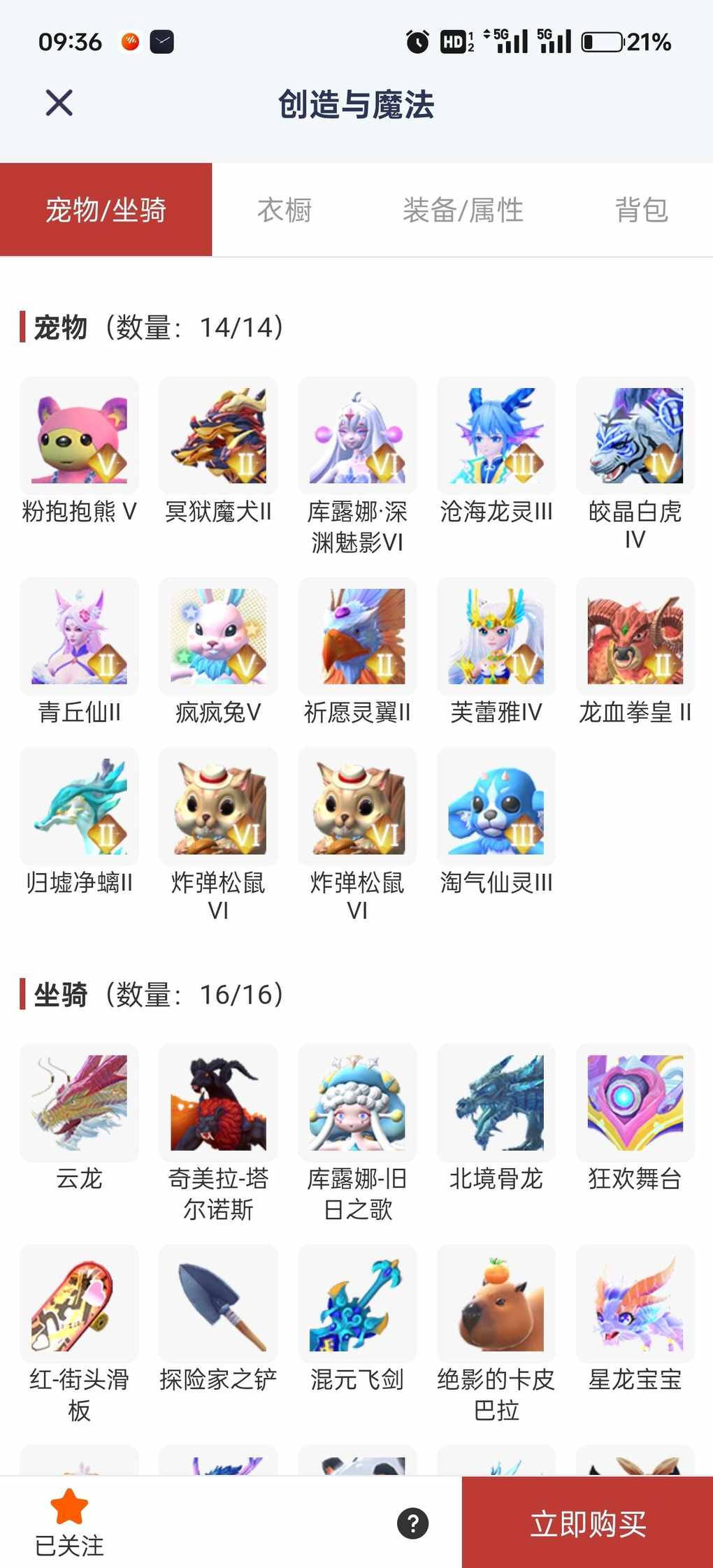Open the question mark help icon
The image size is (713, 1568).
click(412, 1523)
